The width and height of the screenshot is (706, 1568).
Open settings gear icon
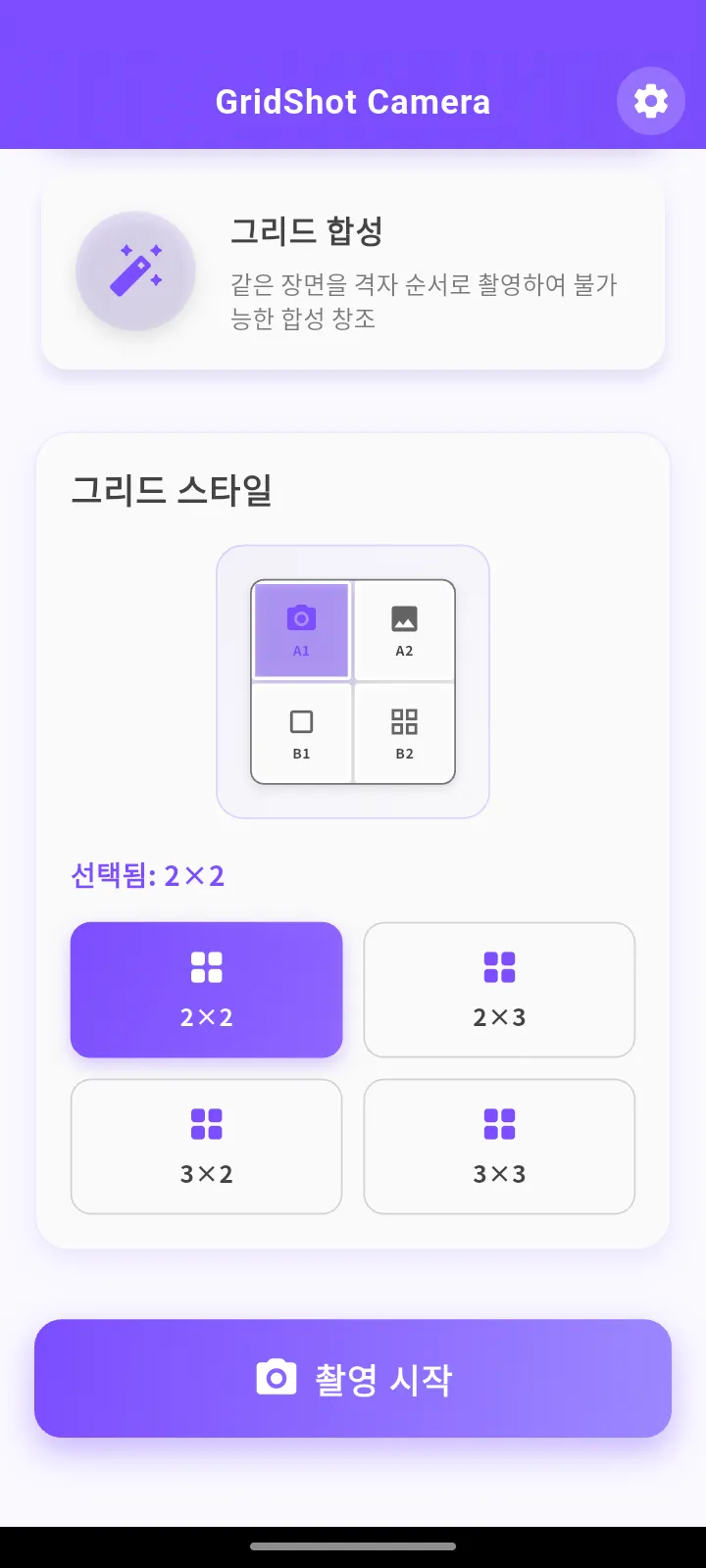(x=650, y=101)
